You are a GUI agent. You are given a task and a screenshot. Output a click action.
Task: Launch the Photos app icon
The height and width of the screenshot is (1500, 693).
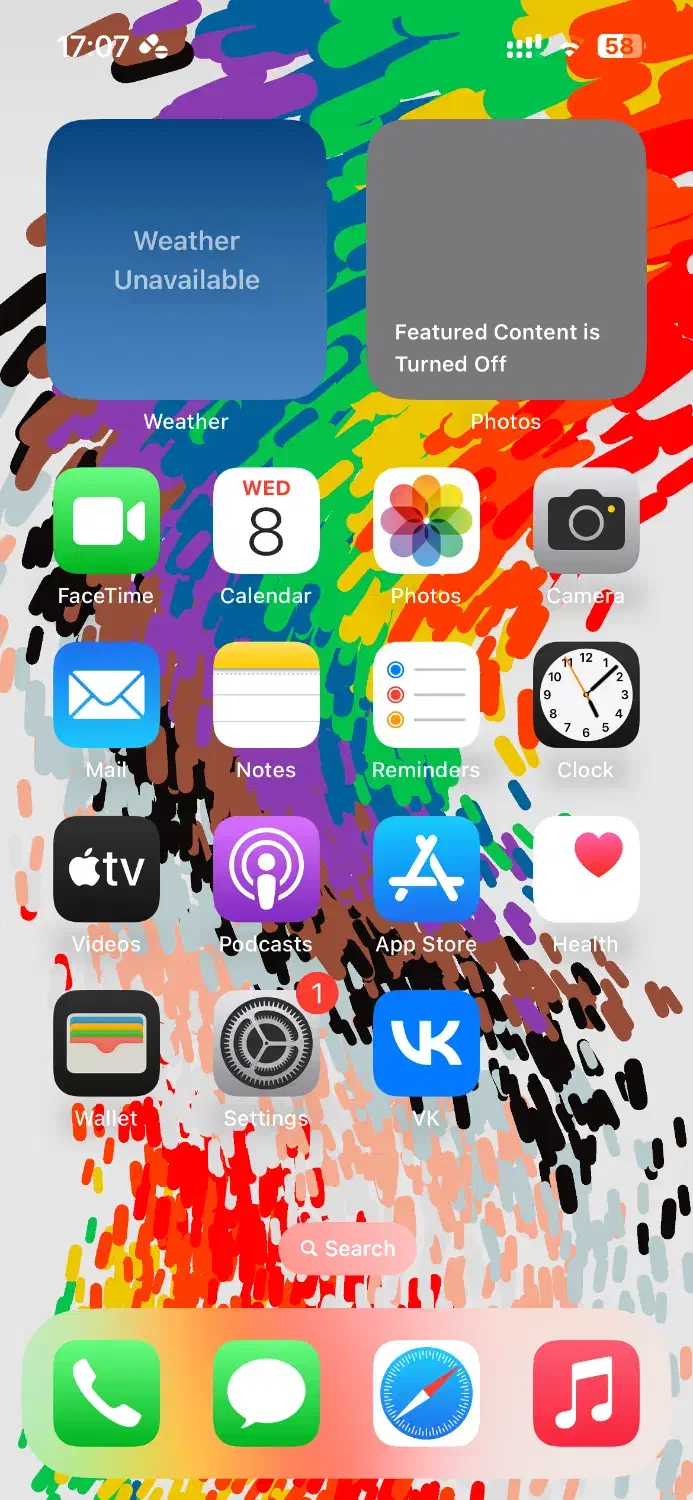pos(426,521)
